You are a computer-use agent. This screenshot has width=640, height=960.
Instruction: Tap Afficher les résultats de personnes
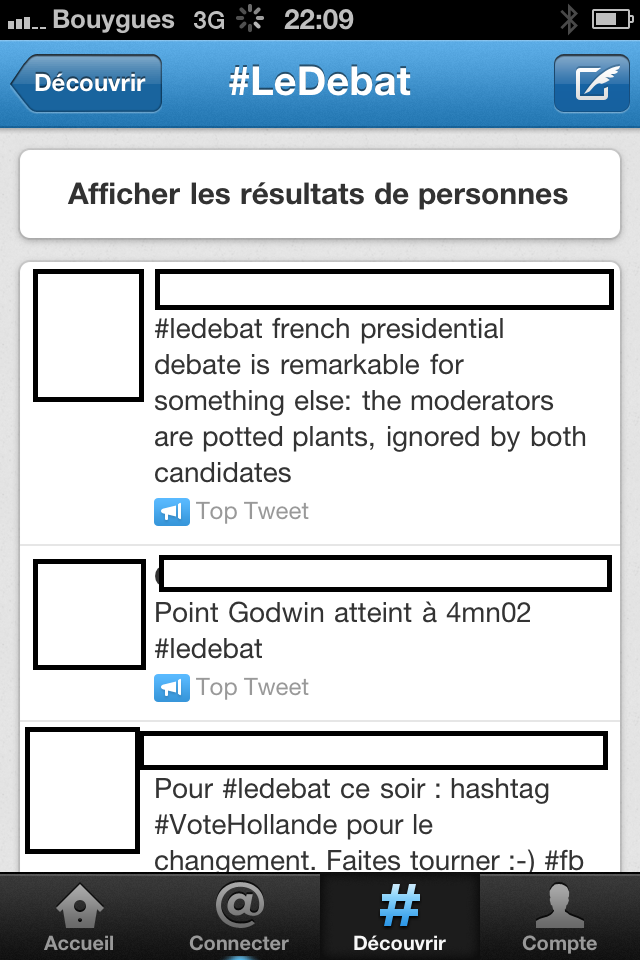(x=319, y=194)
